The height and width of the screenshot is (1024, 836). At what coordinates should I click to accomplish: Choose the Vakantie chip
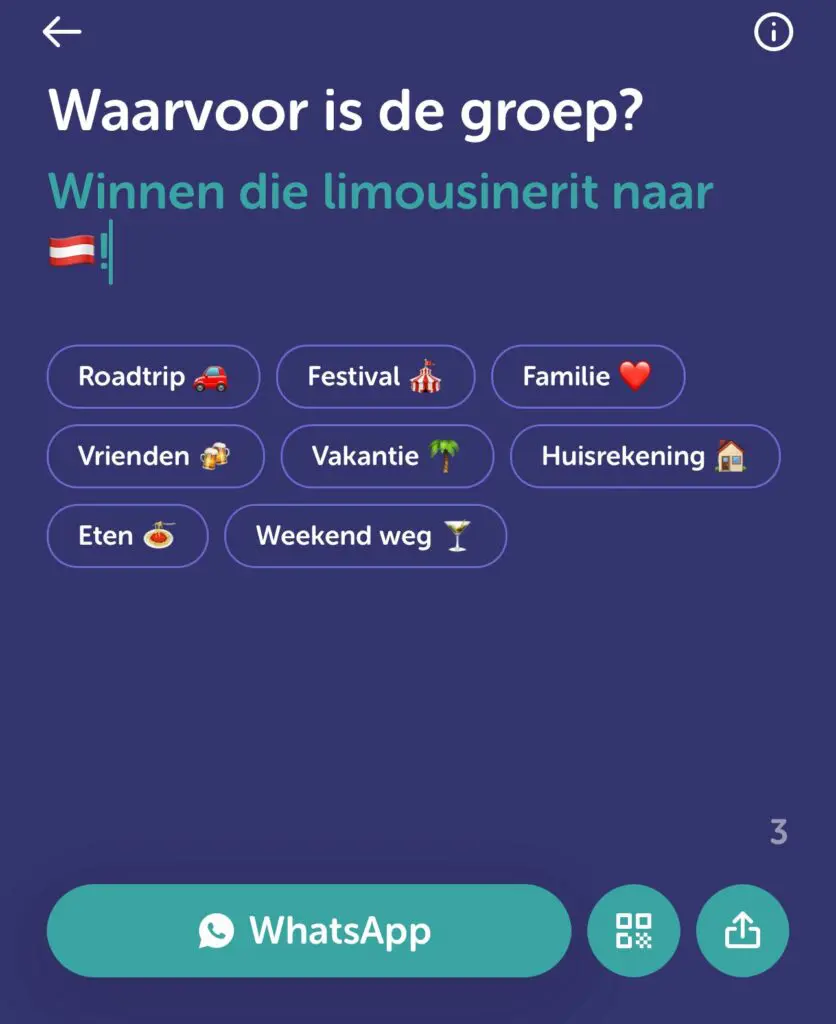(386, 456)
